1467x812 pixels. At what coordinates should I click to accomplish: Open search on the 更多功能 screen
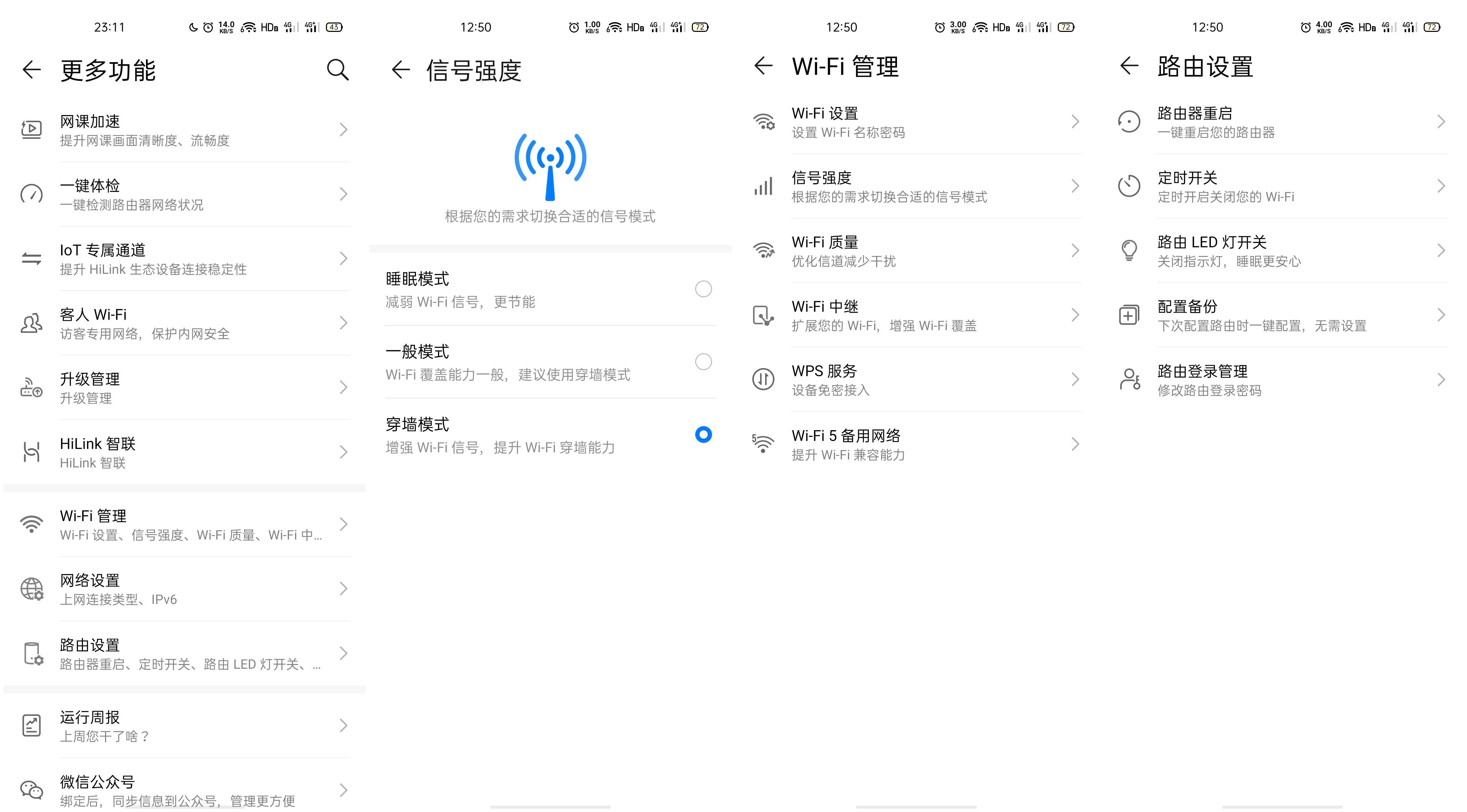point(337,70)
